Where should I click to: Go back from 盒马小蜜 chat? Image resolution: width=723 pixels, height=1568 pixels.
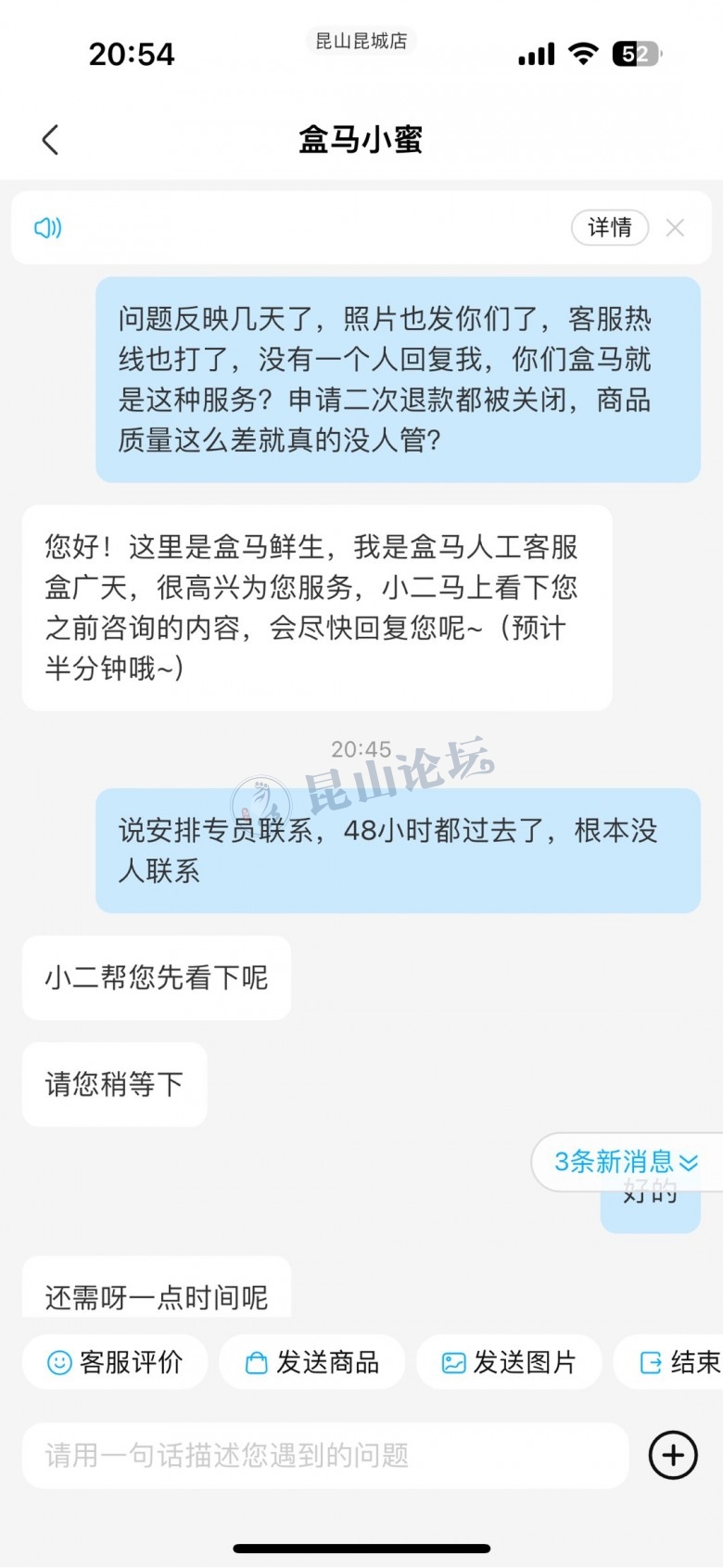click(x=50, y=140)
